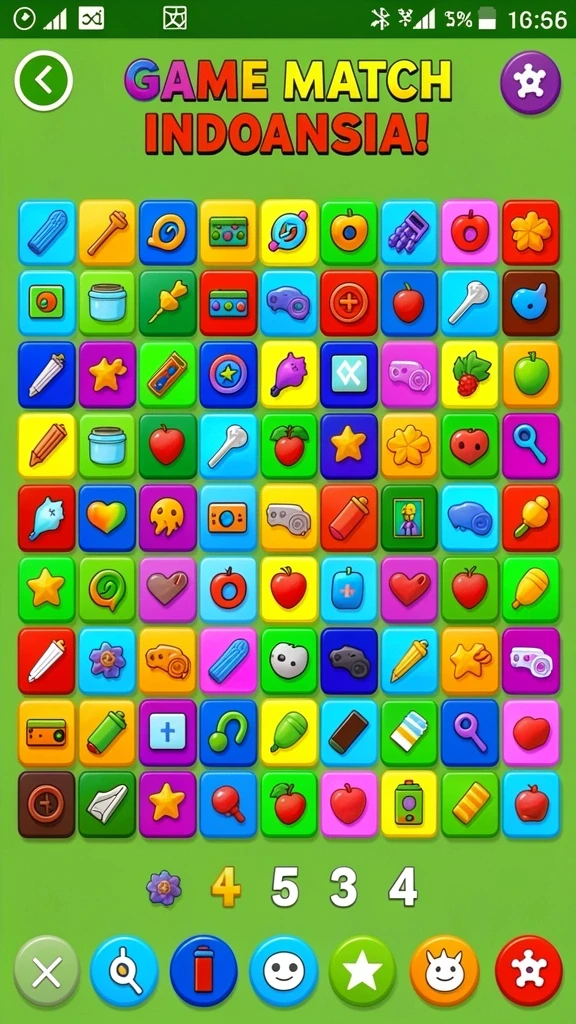576x1024 pixels.
Task: Tap the orange cat face button
Action: (x=444, y=971)
